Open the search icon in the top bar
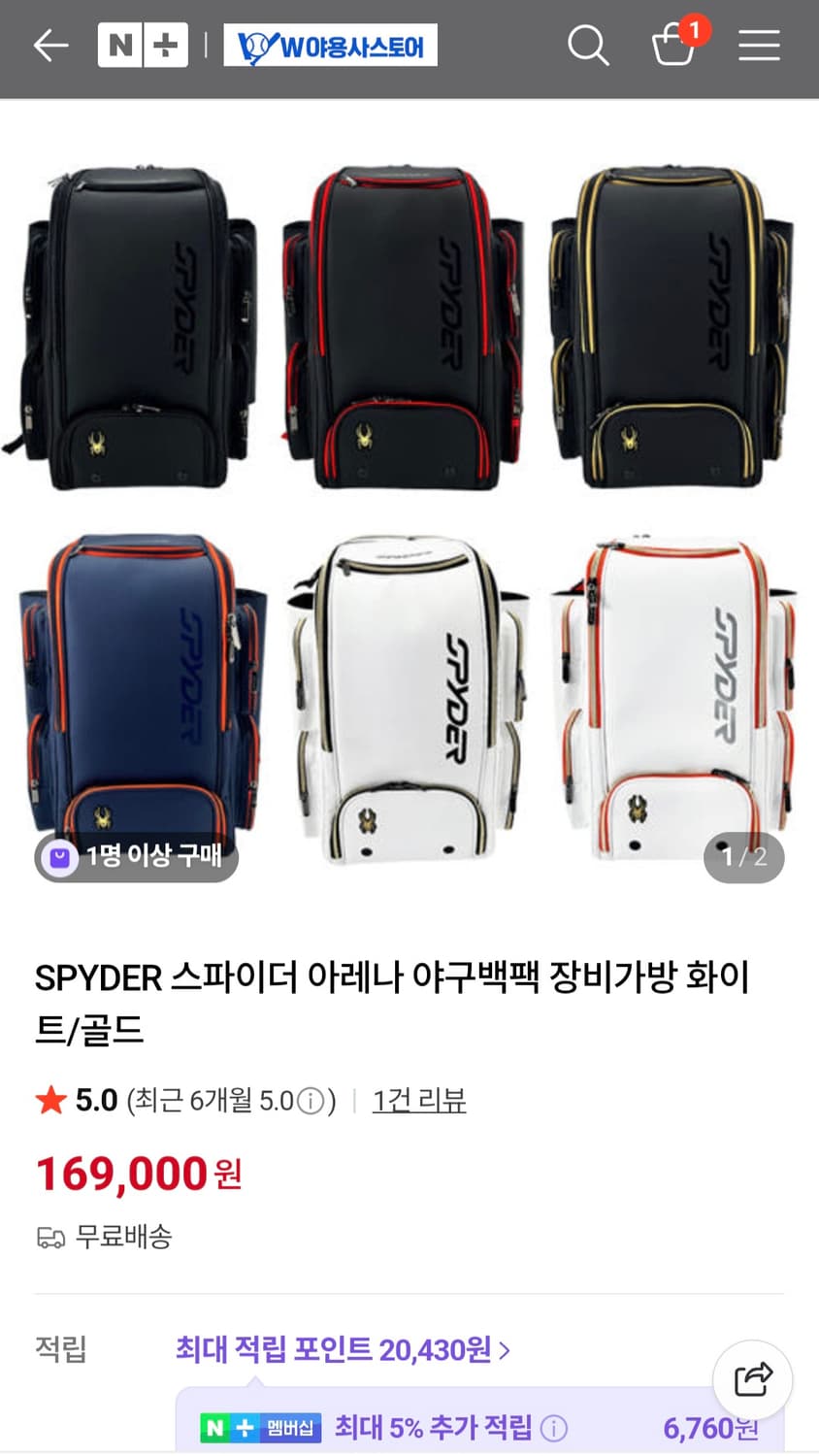 tap(588, 45)
